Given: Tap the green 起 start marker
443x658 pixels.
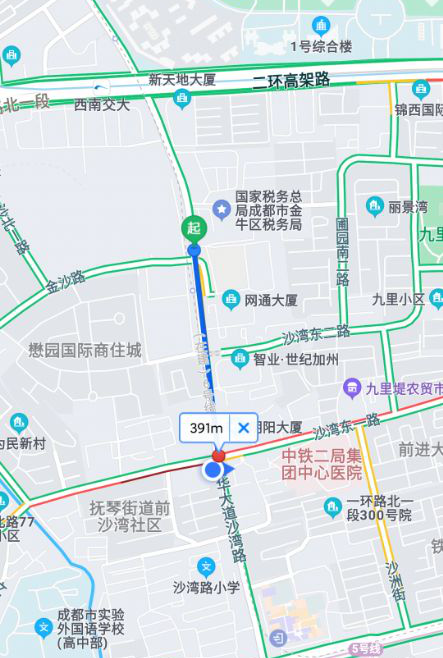Looking at the screenshot, I should click(x=194, y=230).
